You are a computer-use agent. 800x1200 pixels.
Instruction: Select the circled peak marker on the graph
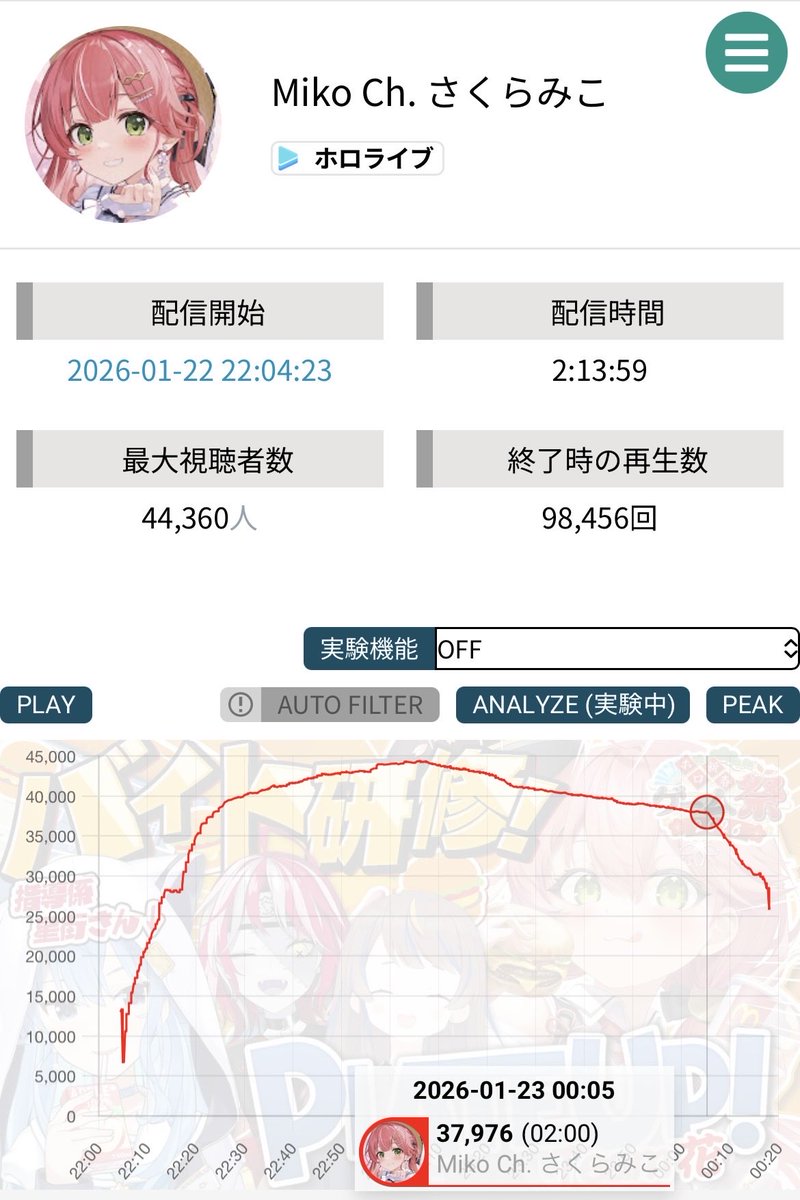[x=706, y=812]
